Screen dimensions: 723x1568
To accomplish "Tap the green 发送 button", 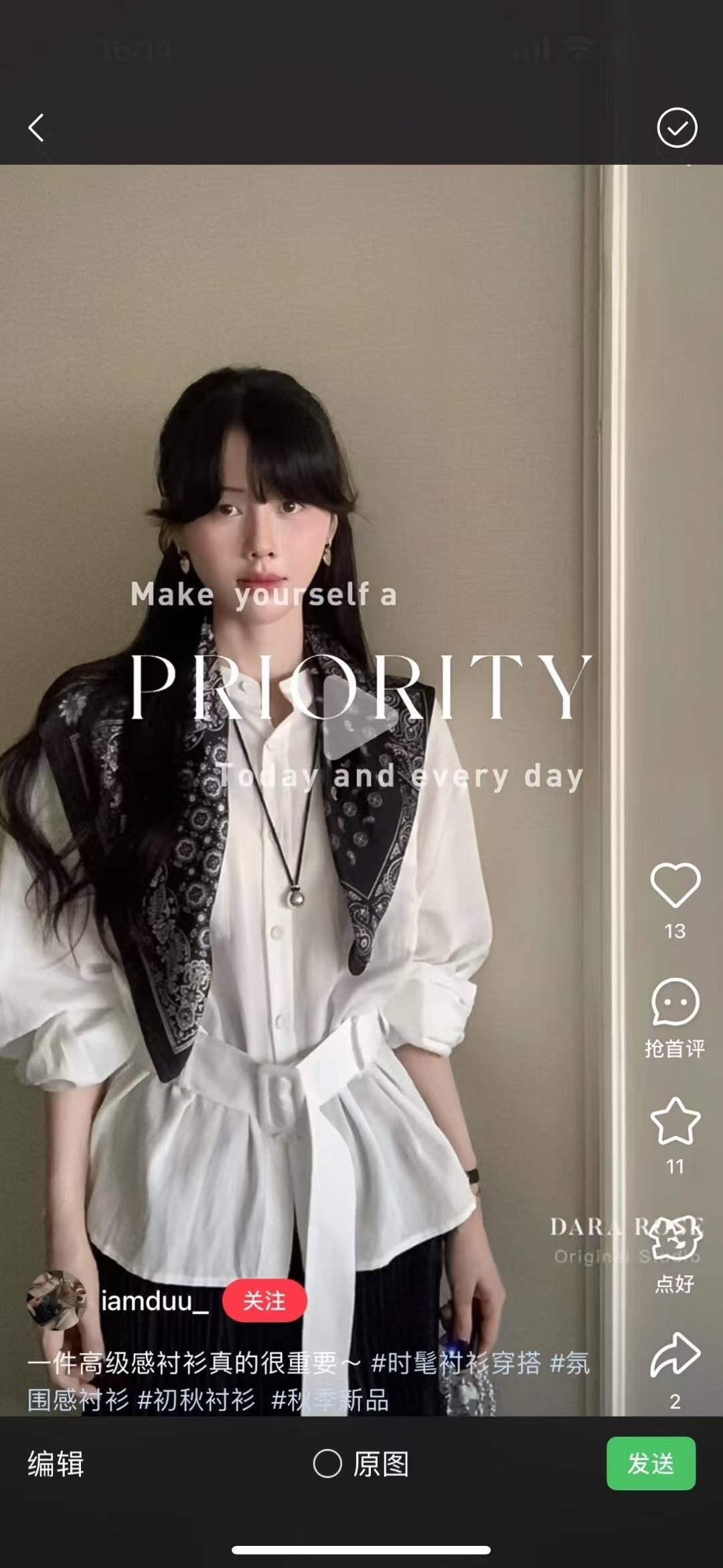I will point(651,1464).
